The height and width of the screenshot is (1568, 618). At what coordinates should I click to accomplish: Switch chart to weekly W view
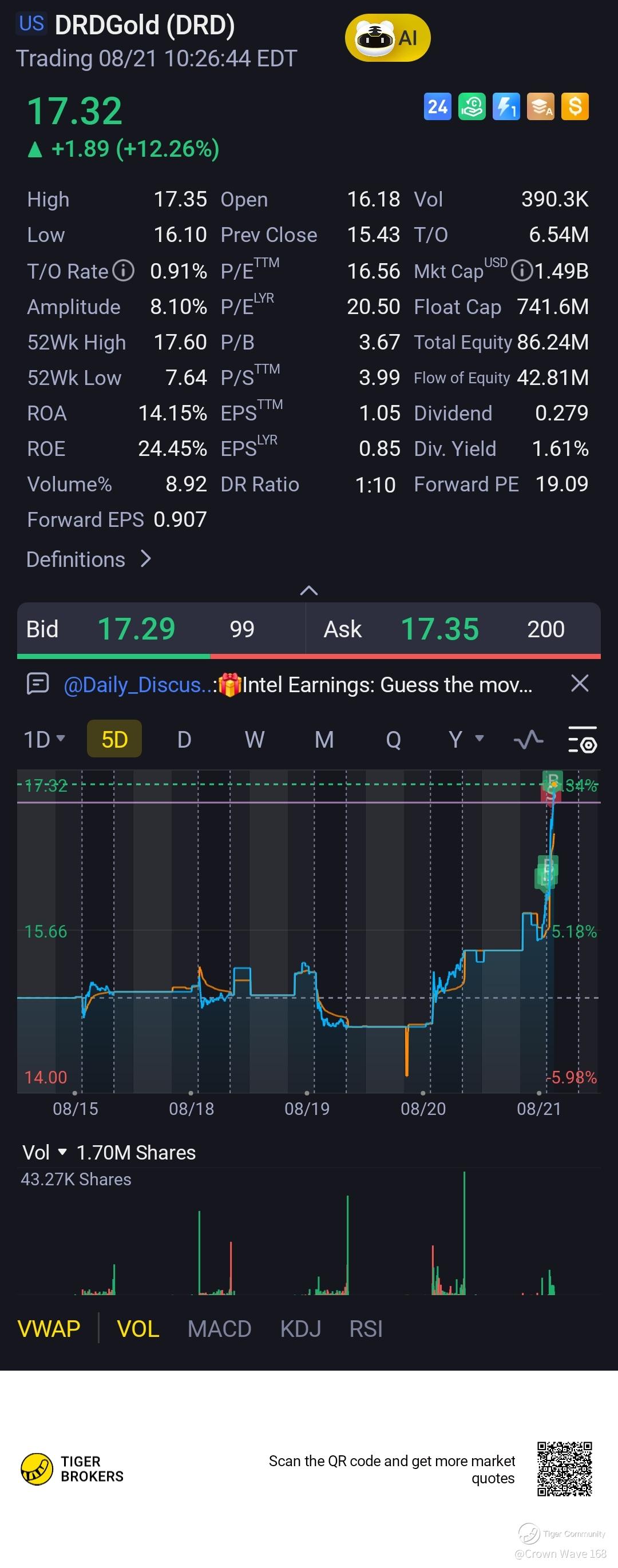(x=254, y=739)
